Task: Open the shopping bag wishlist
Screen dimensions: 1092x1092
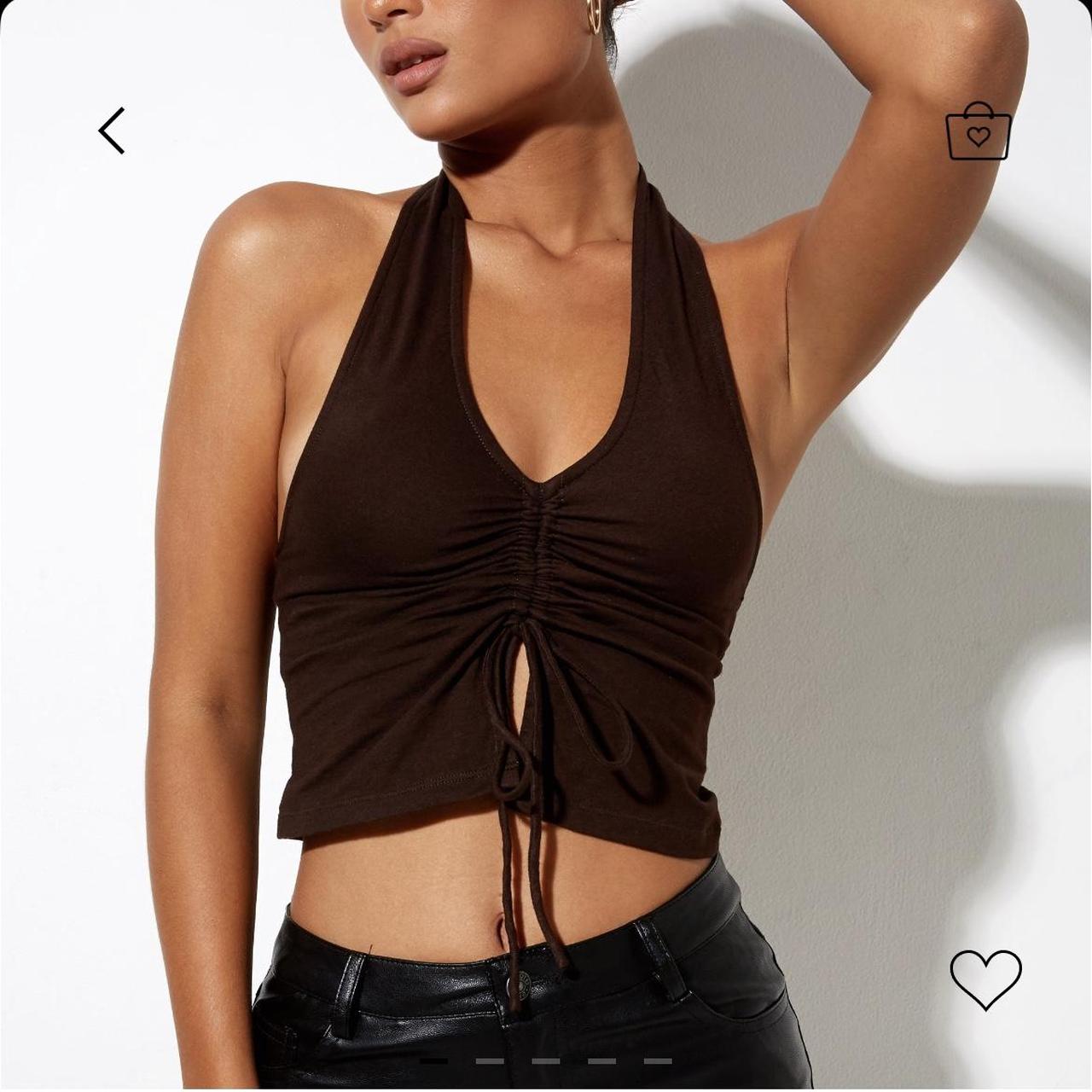Action: pyautogui.click(x=978, y=132)
